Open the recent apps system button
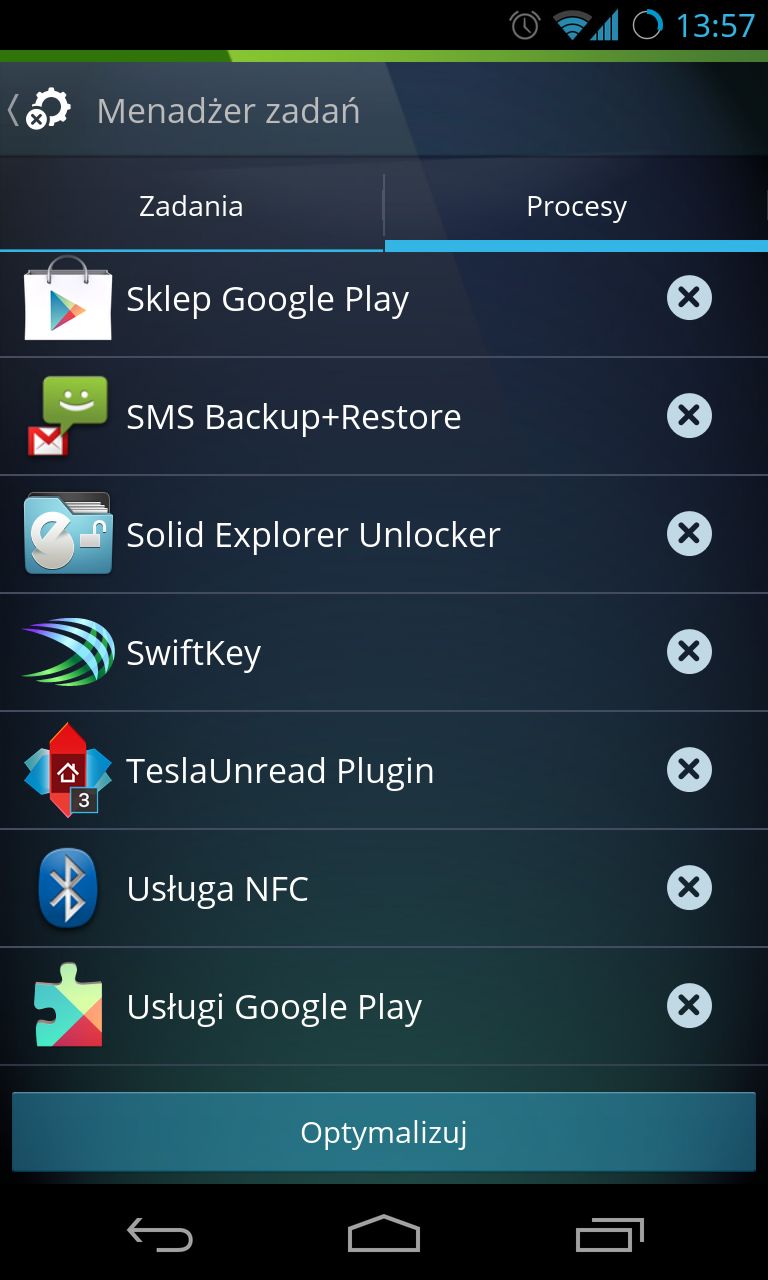The height and width of the screenshot is (1280, 768). click(x=610, y=1234)
